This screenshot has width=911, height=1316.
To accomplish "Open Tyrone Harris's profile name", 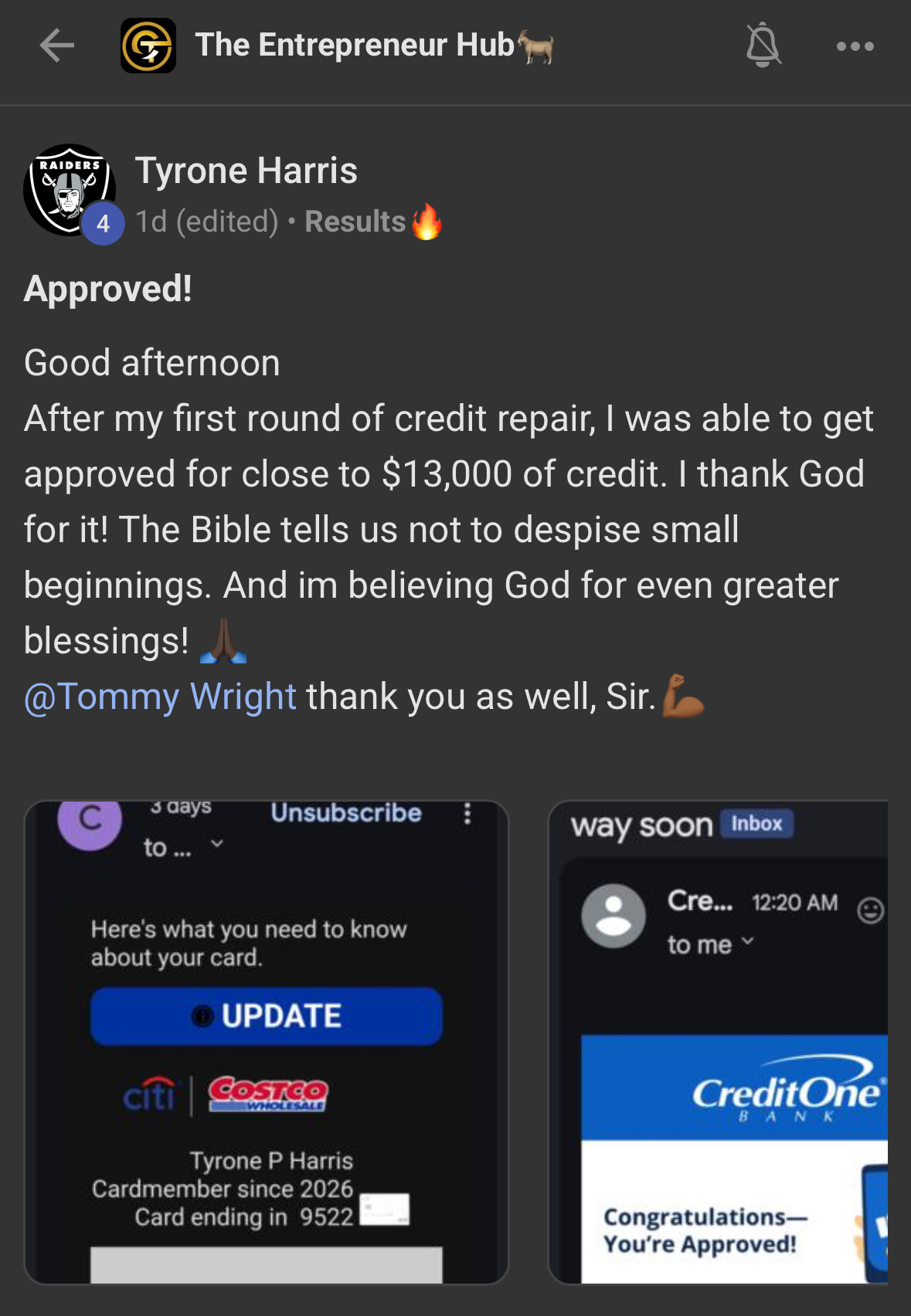I will [246, 171].
